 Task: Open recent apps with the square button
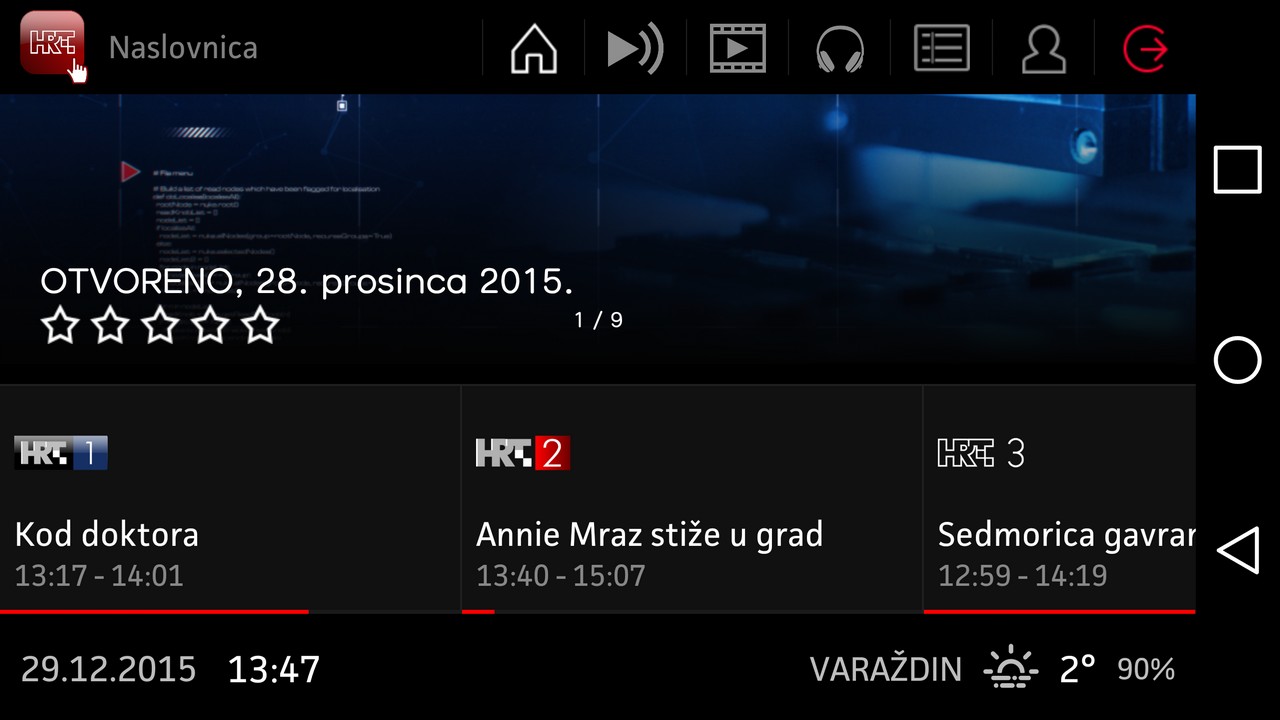(1237, 170)
